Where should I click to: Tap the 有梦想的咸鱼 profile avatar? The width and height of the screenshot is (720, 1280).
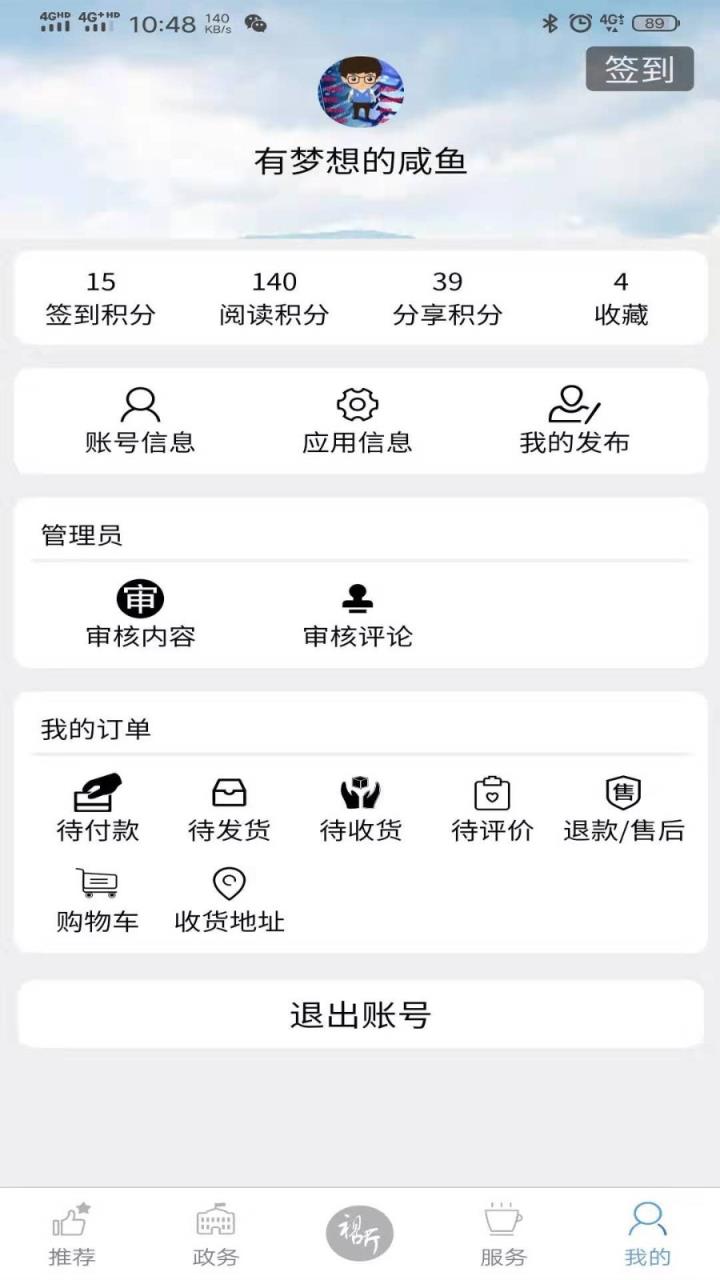(x=360, y=90)
